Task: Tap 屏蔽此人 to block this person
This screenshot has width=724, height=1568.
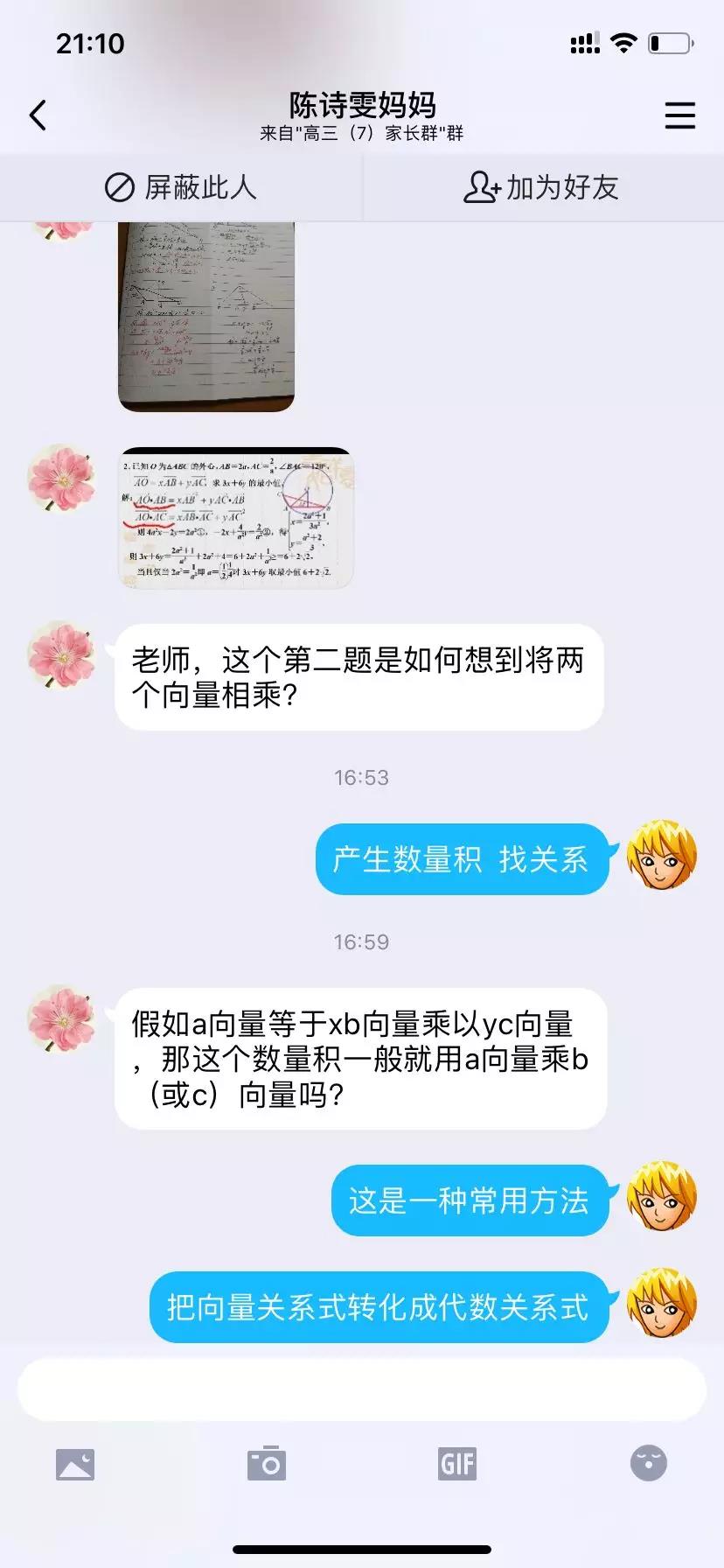Action: coord(181,187)
